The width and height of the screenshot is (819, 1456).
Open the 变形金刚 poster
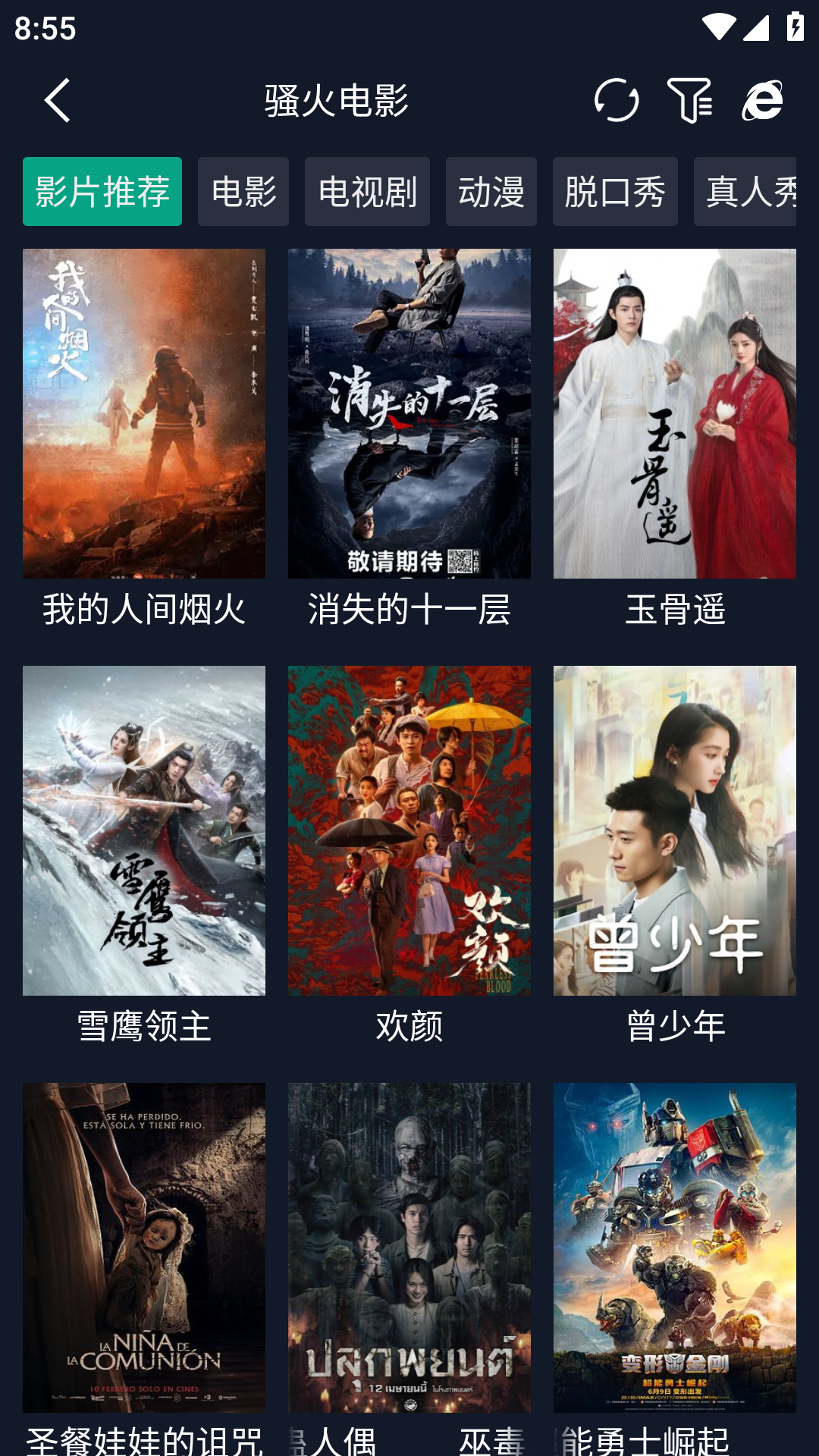[x=675, y=1247]
